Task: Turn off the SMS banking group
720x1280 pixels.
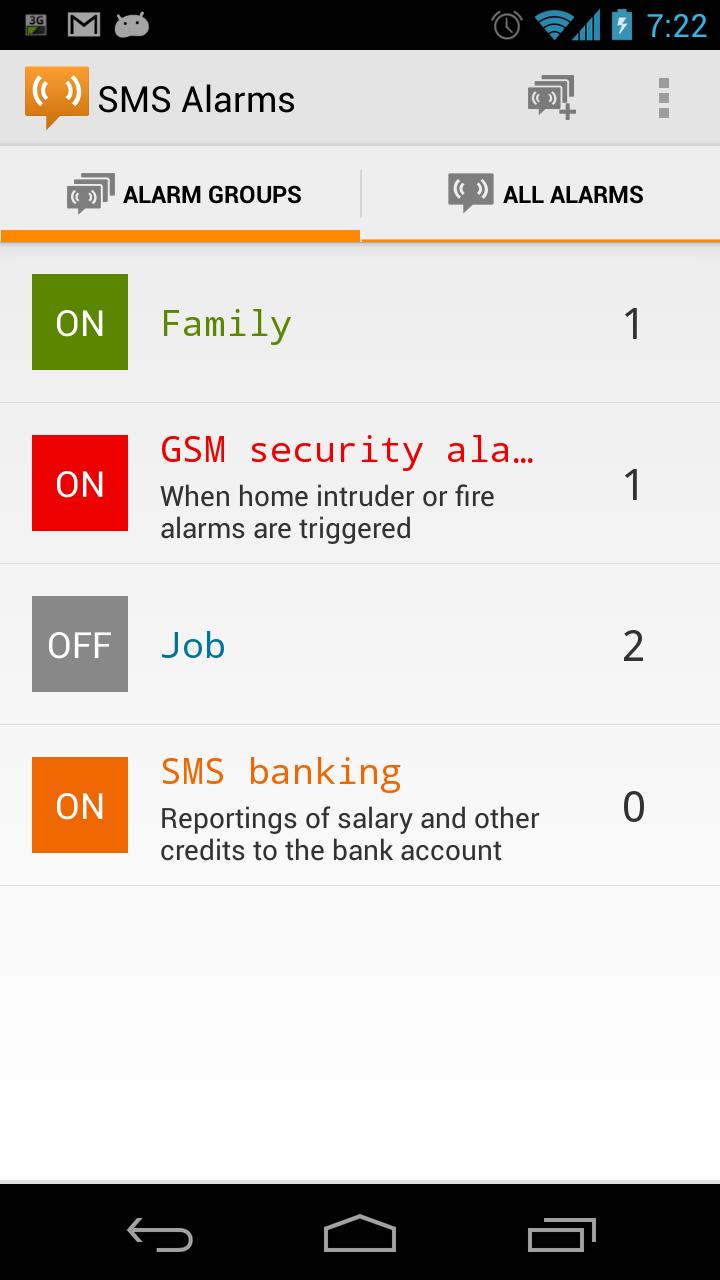Action: click(79, 805)
